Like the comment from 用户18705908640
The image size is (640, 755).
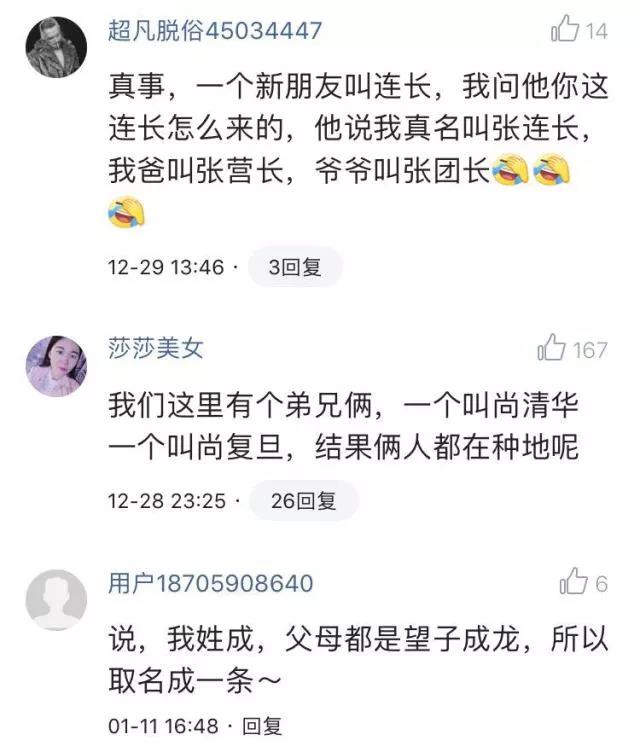(574, 582)
